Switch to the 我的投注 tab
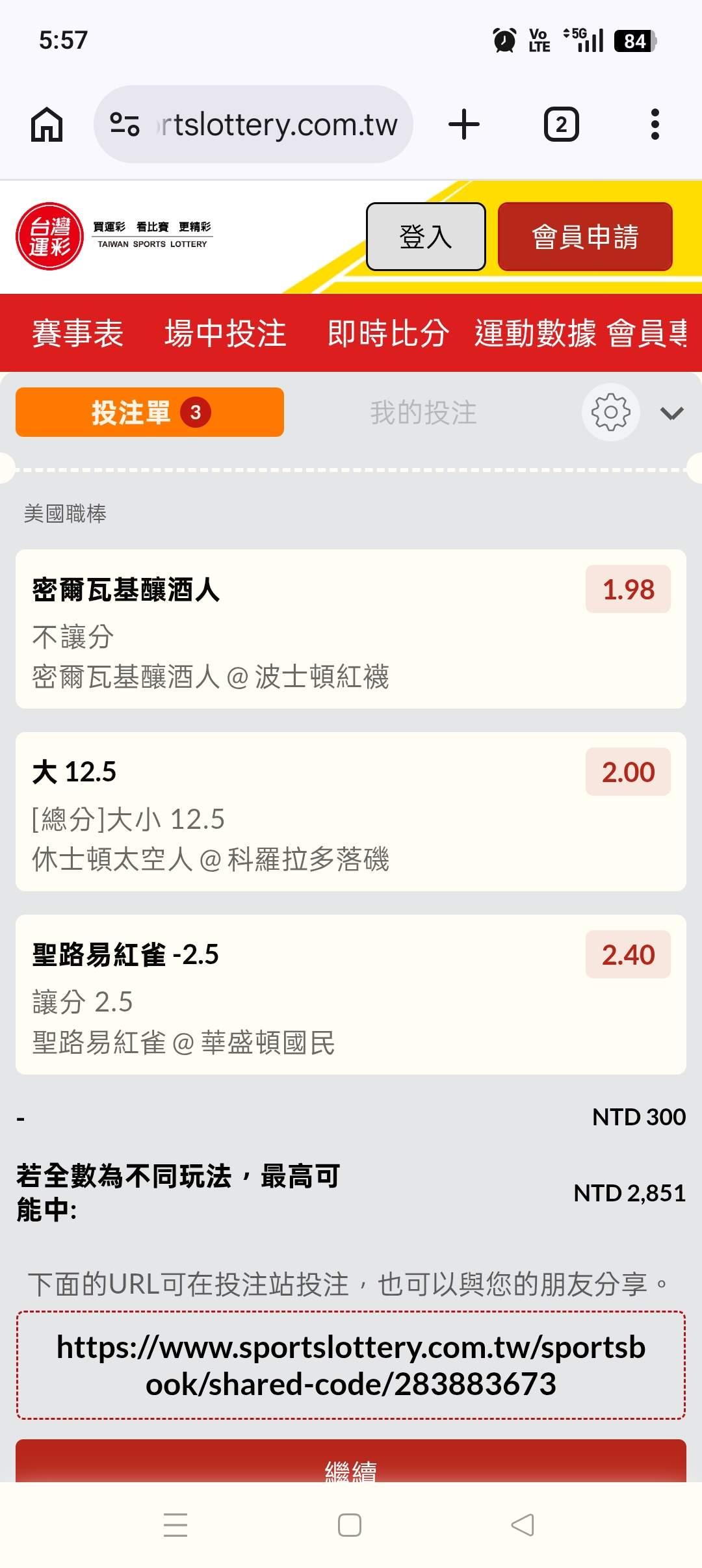702x1568 pixels. coord(423,413)
